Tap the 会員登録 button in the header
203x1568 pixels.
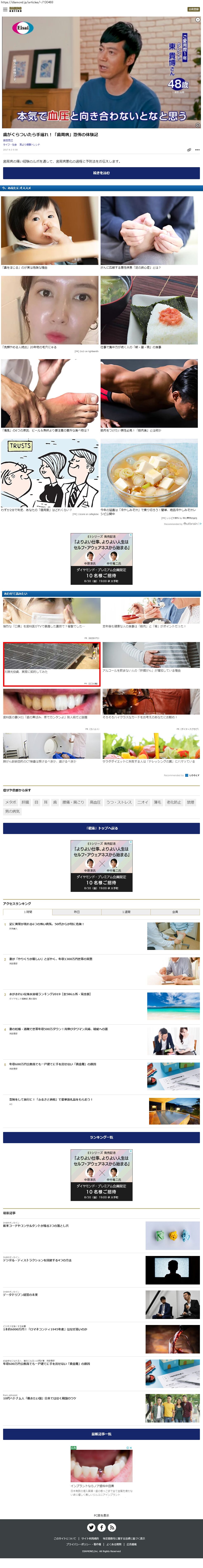(193, 9)
